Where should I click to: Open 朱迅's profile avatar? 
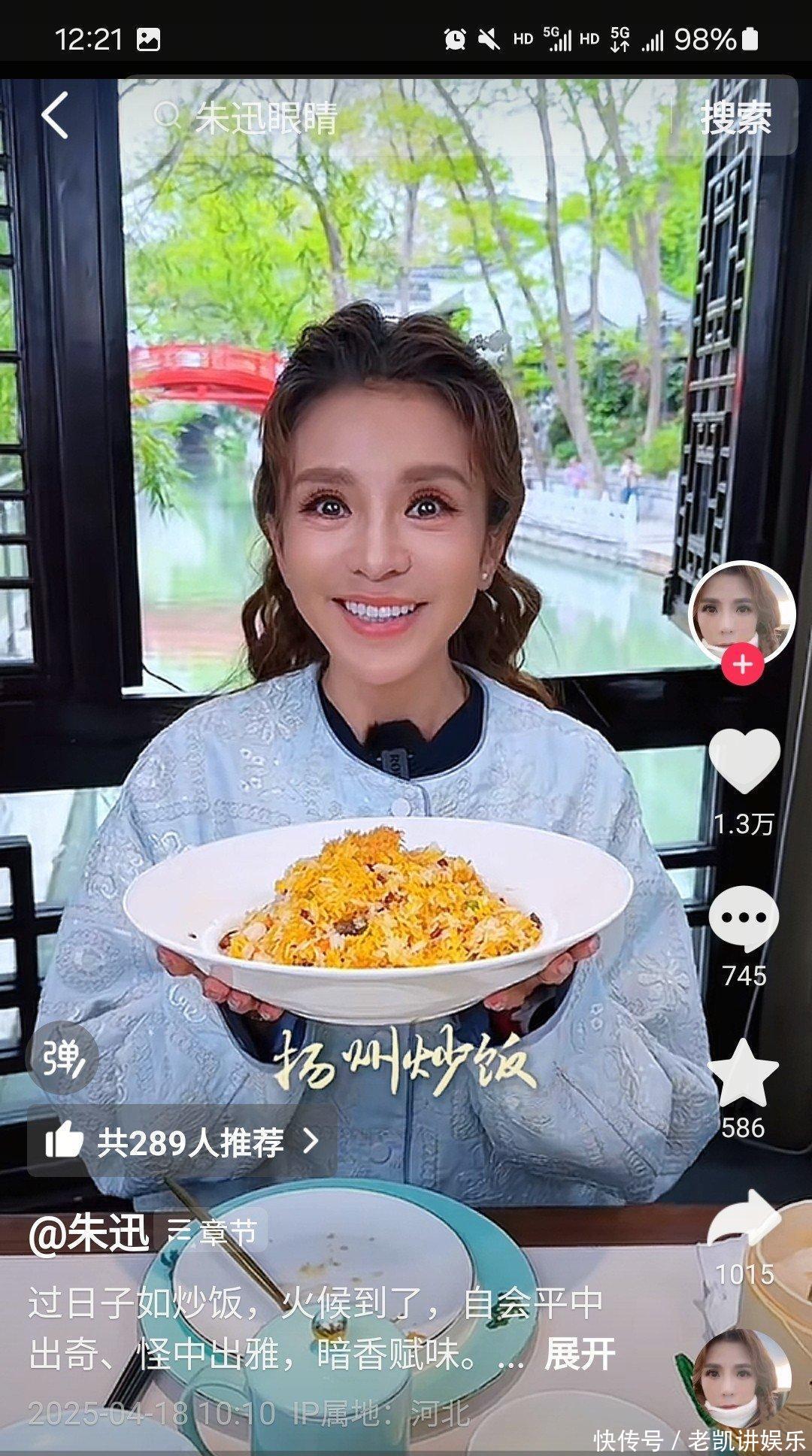pos(741,613)
